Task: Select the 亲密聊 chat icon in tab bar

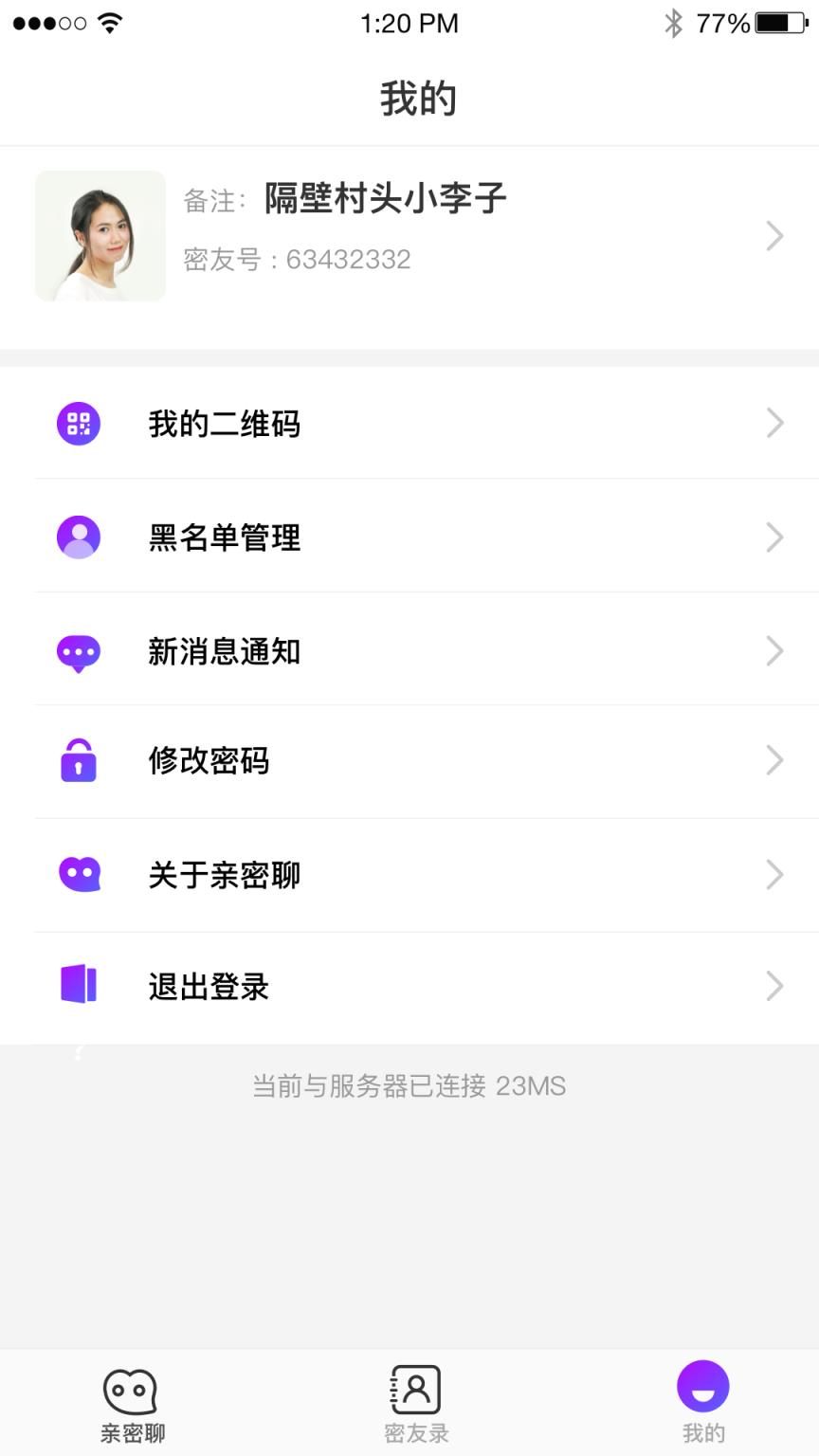Action: pos(131,1389)
